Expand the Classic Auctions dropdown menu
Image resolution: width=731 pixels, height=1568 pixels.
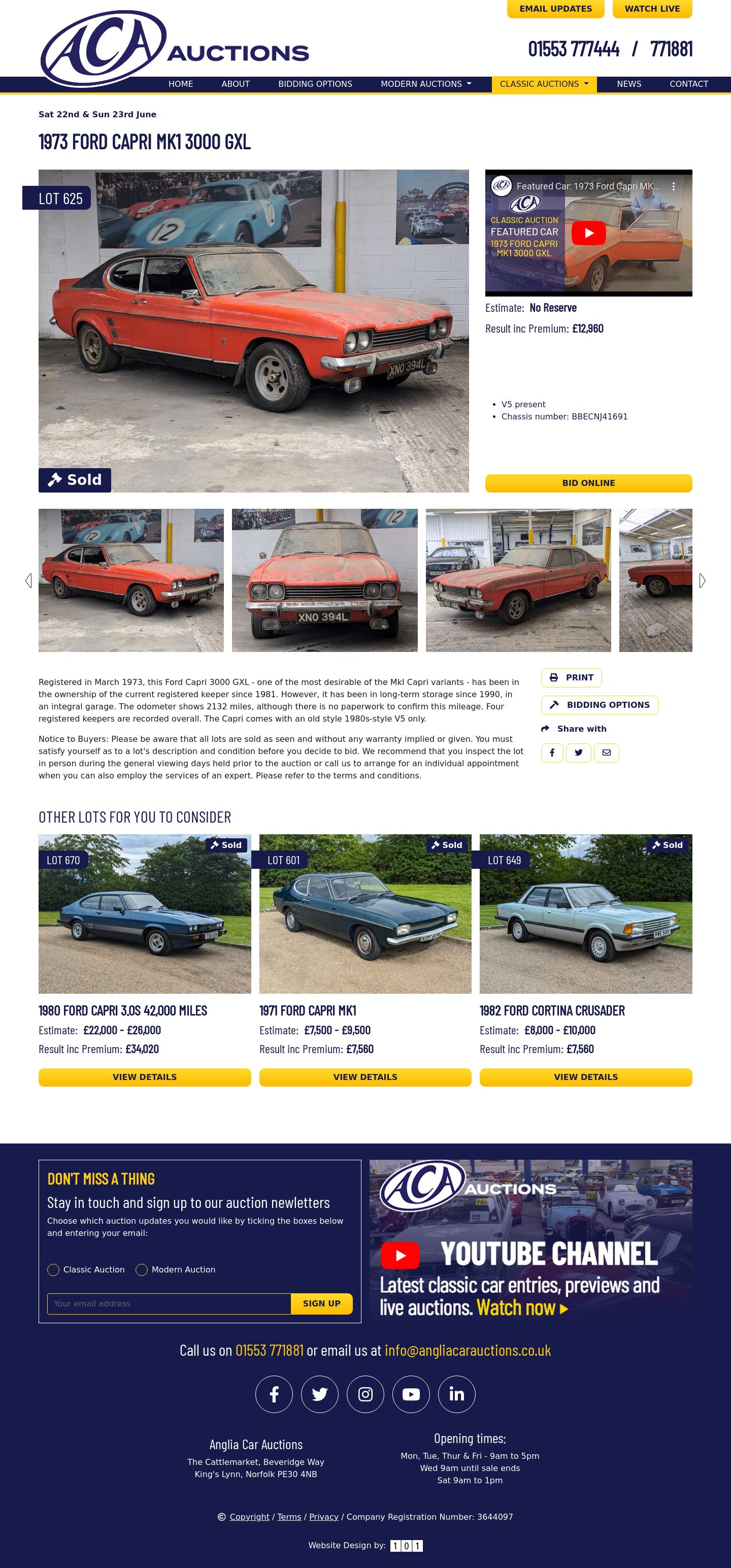(x=544, y=84)
